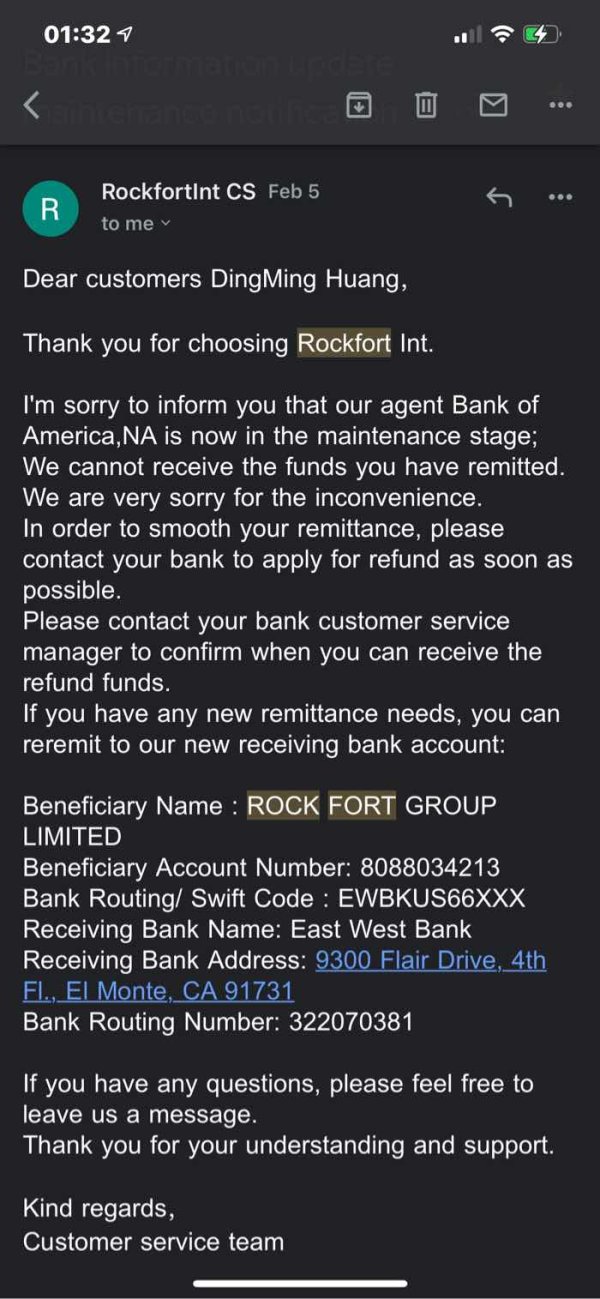Archive this email
Image resolution: width=600 pixels, height=1299 pixels.
point(358,104)
